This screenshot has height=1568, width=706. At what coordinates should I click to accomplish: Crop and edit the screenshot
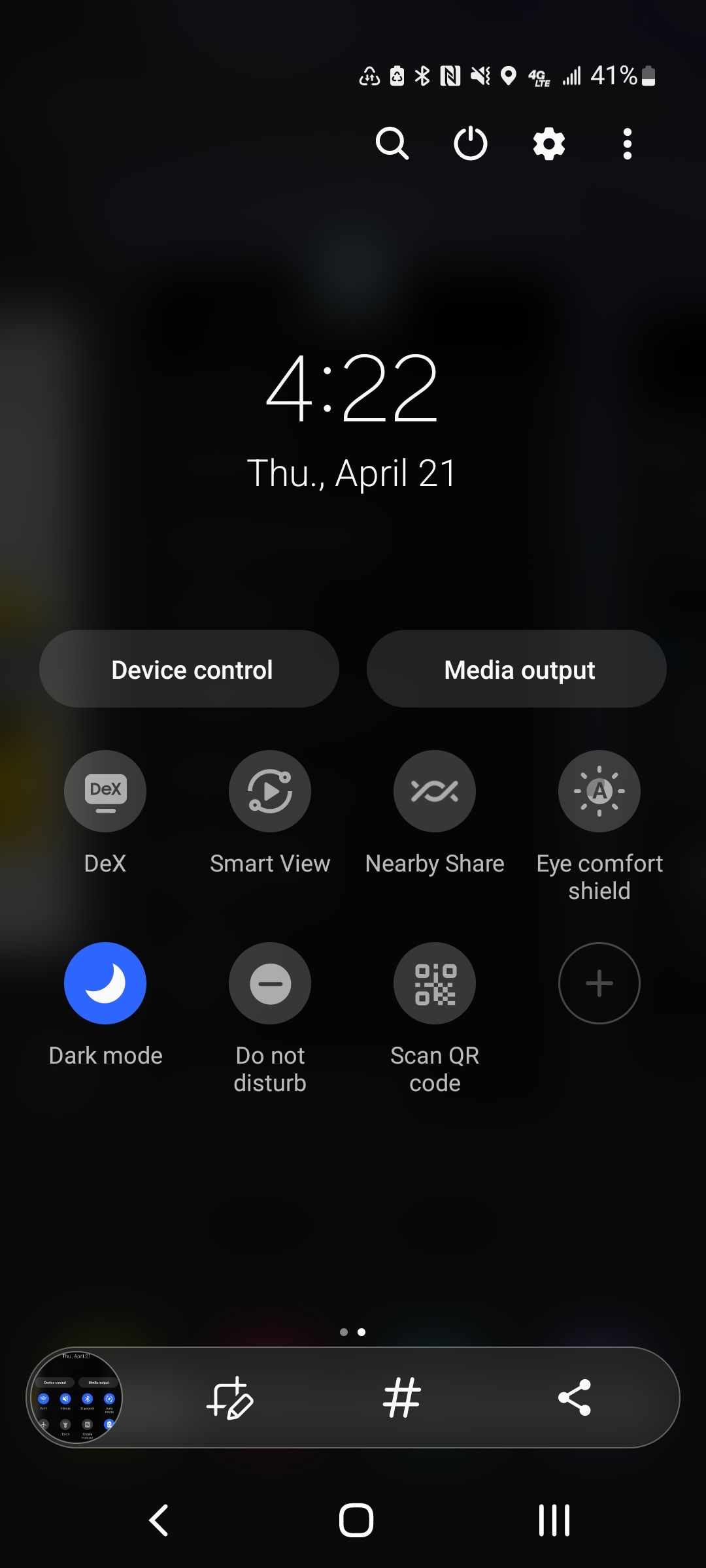[229, 1398]
